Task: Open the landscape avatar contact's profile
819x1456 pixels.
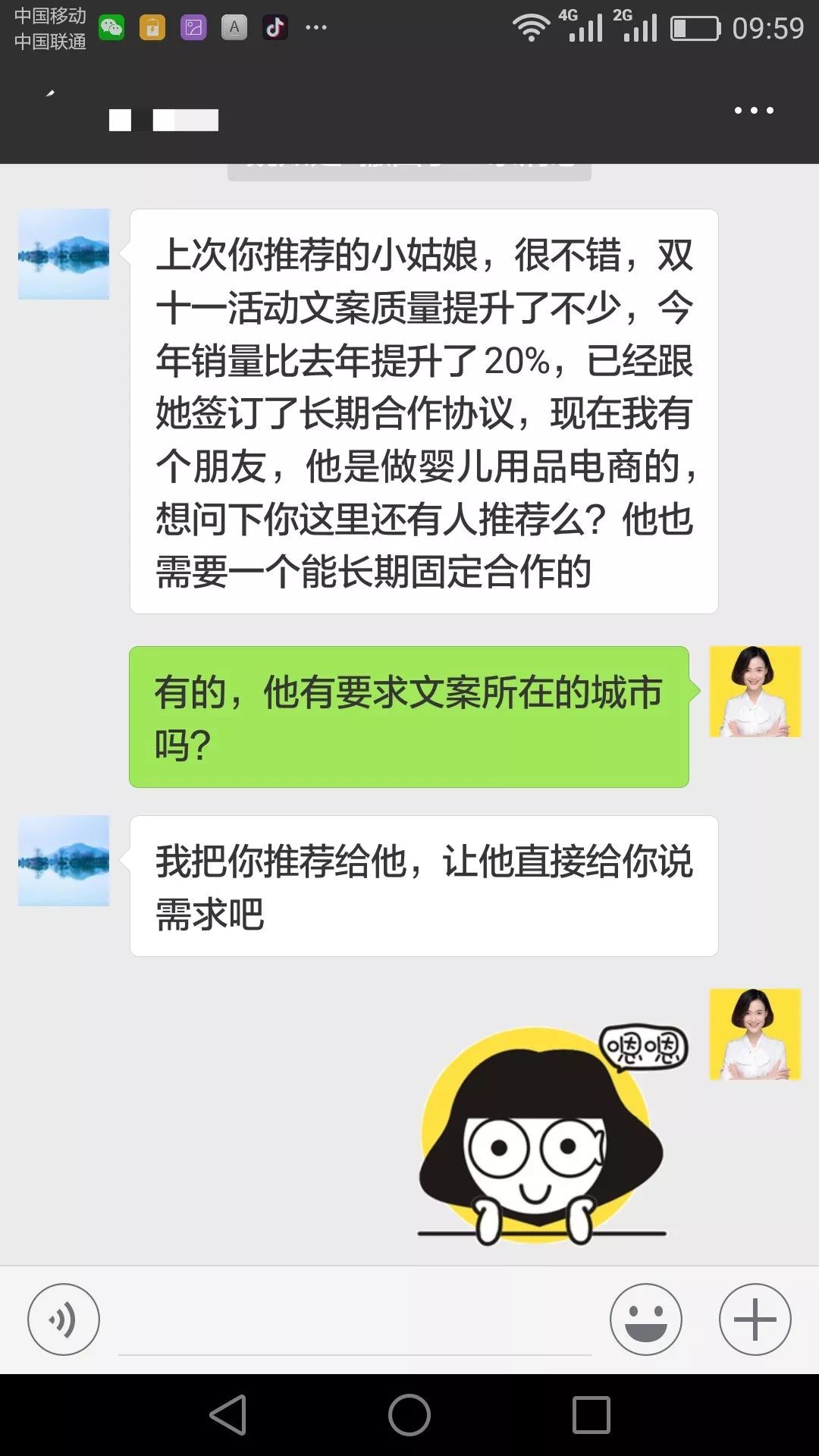Action: 64,254
